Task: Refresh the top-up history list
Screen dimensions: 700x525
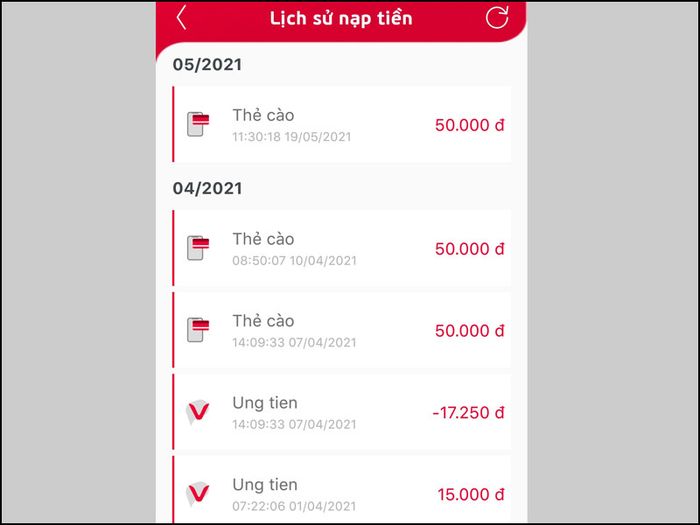Action: coord(496,18)
